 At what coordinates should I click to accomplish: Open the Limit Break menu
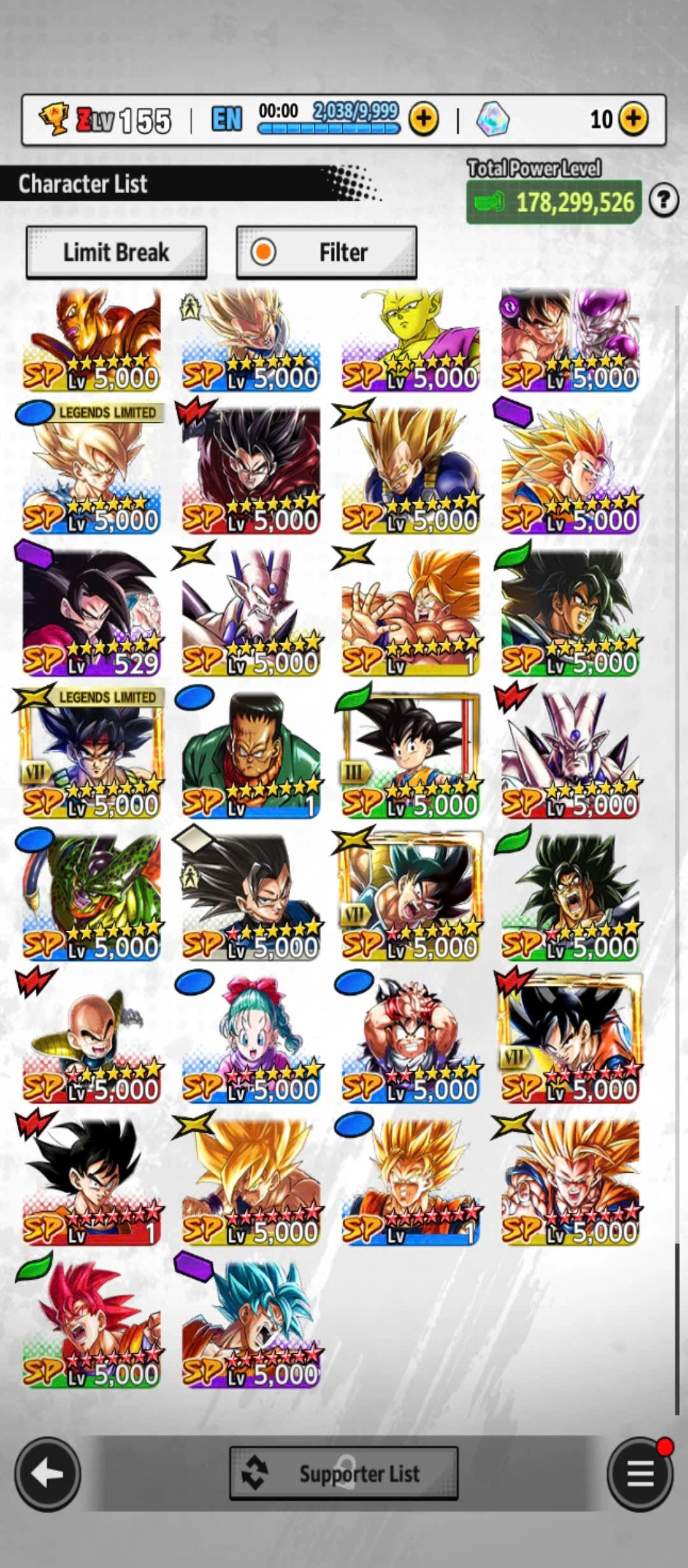tap(116, 252)
